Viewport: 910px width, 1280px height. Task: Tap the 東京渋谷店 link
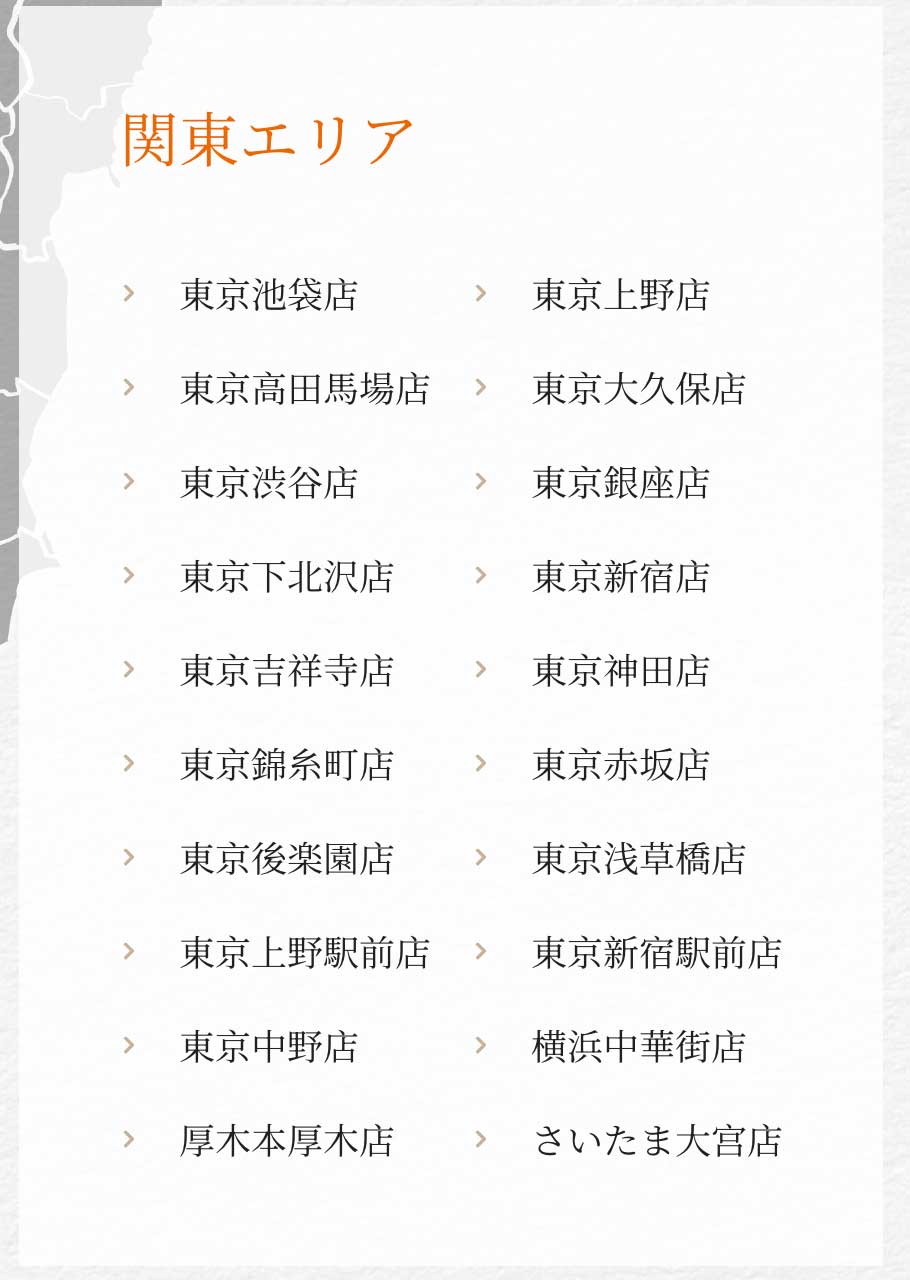coord(269,483)
